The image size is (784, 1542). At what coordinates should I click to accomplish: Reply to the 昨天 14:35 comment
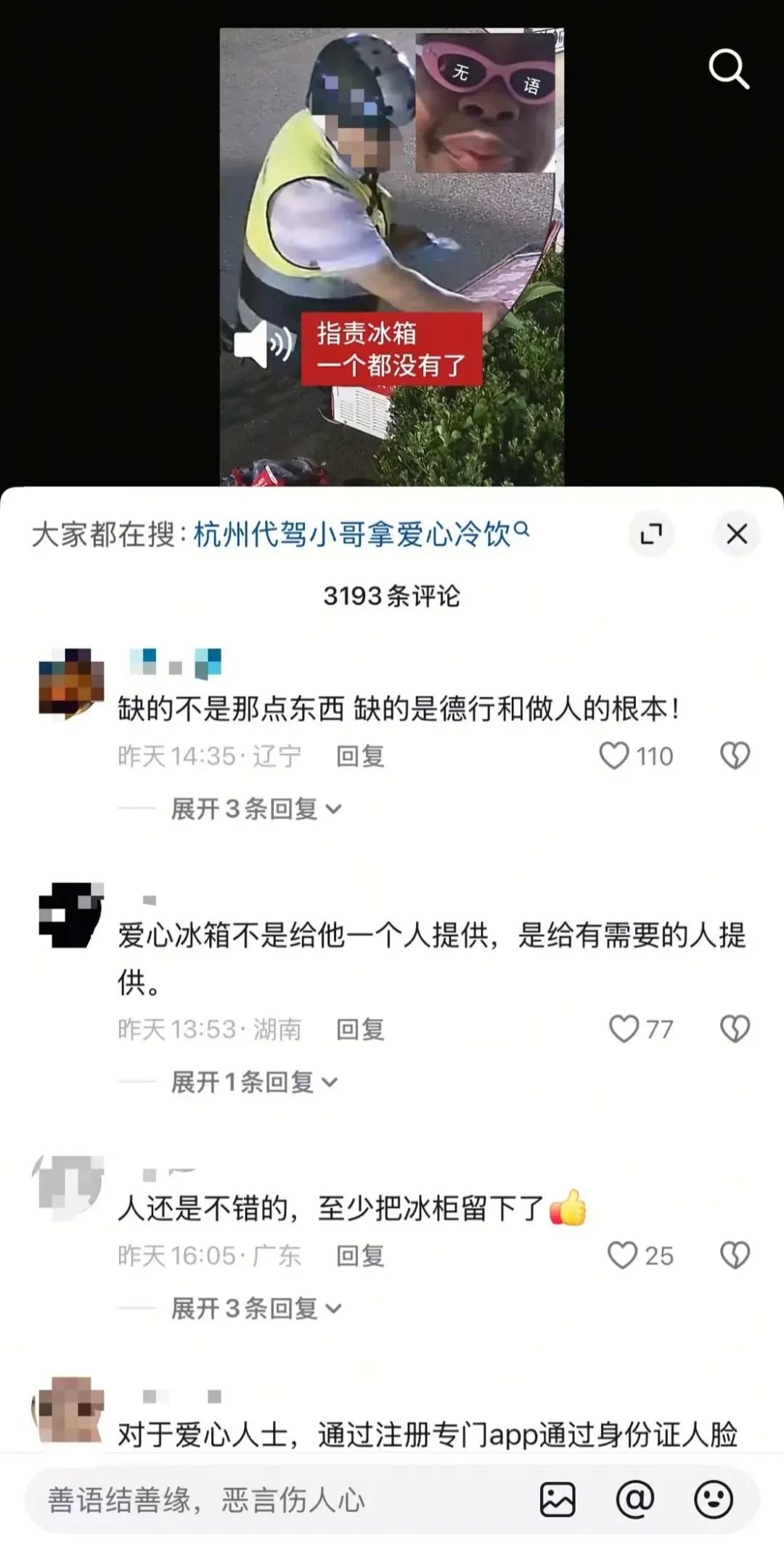(360, 756)
